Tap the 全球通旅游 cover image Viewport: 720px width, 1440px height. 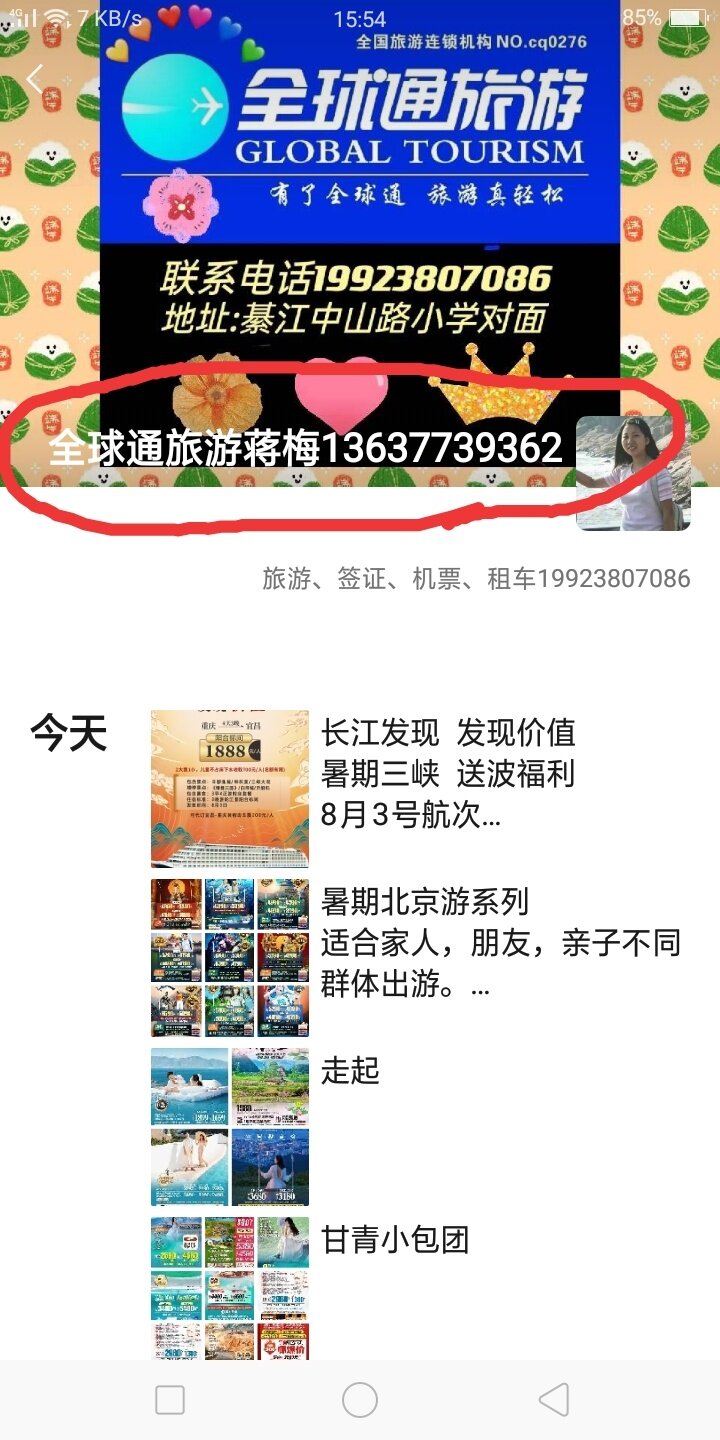tap(360, 200)
